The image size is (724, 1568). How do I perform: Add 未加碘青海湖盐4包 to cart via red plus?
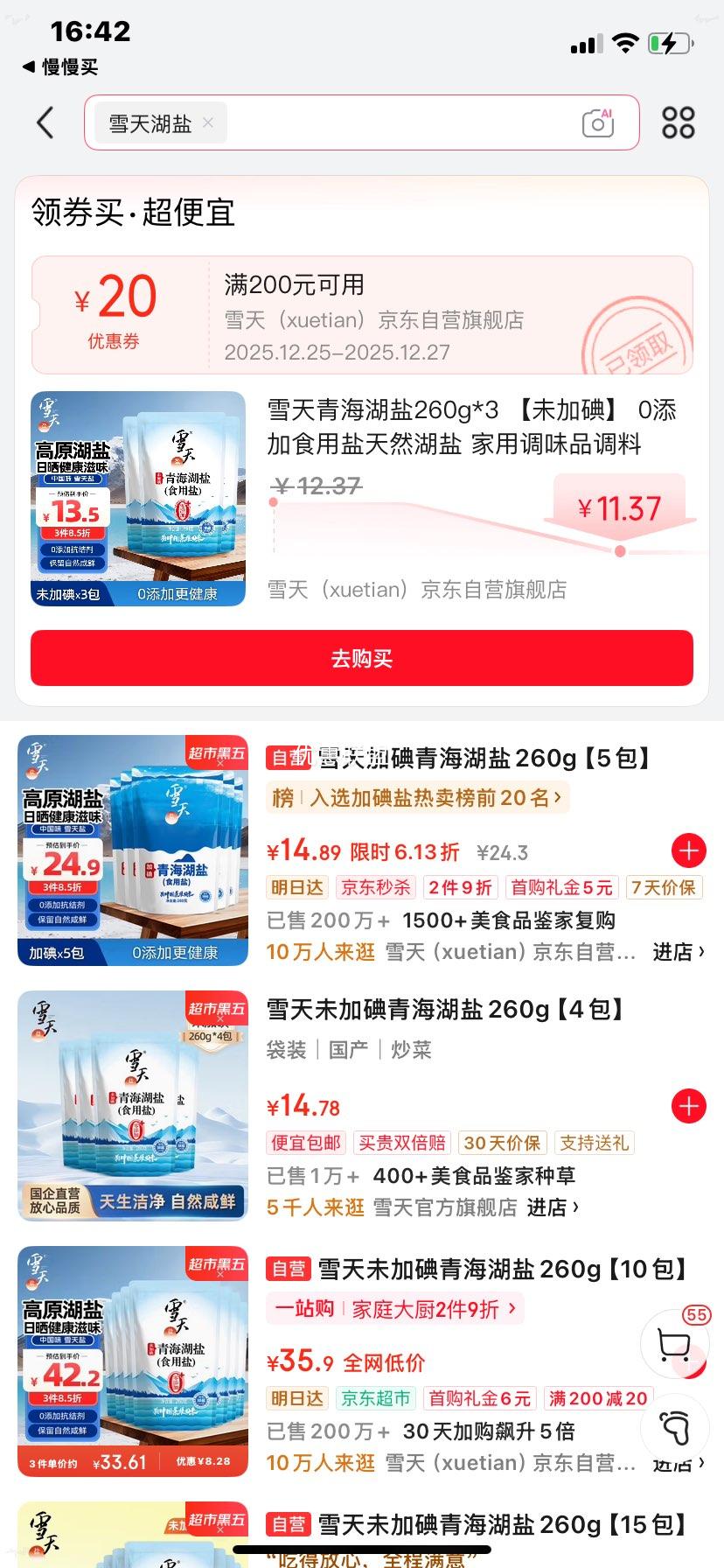[688, 1106]
